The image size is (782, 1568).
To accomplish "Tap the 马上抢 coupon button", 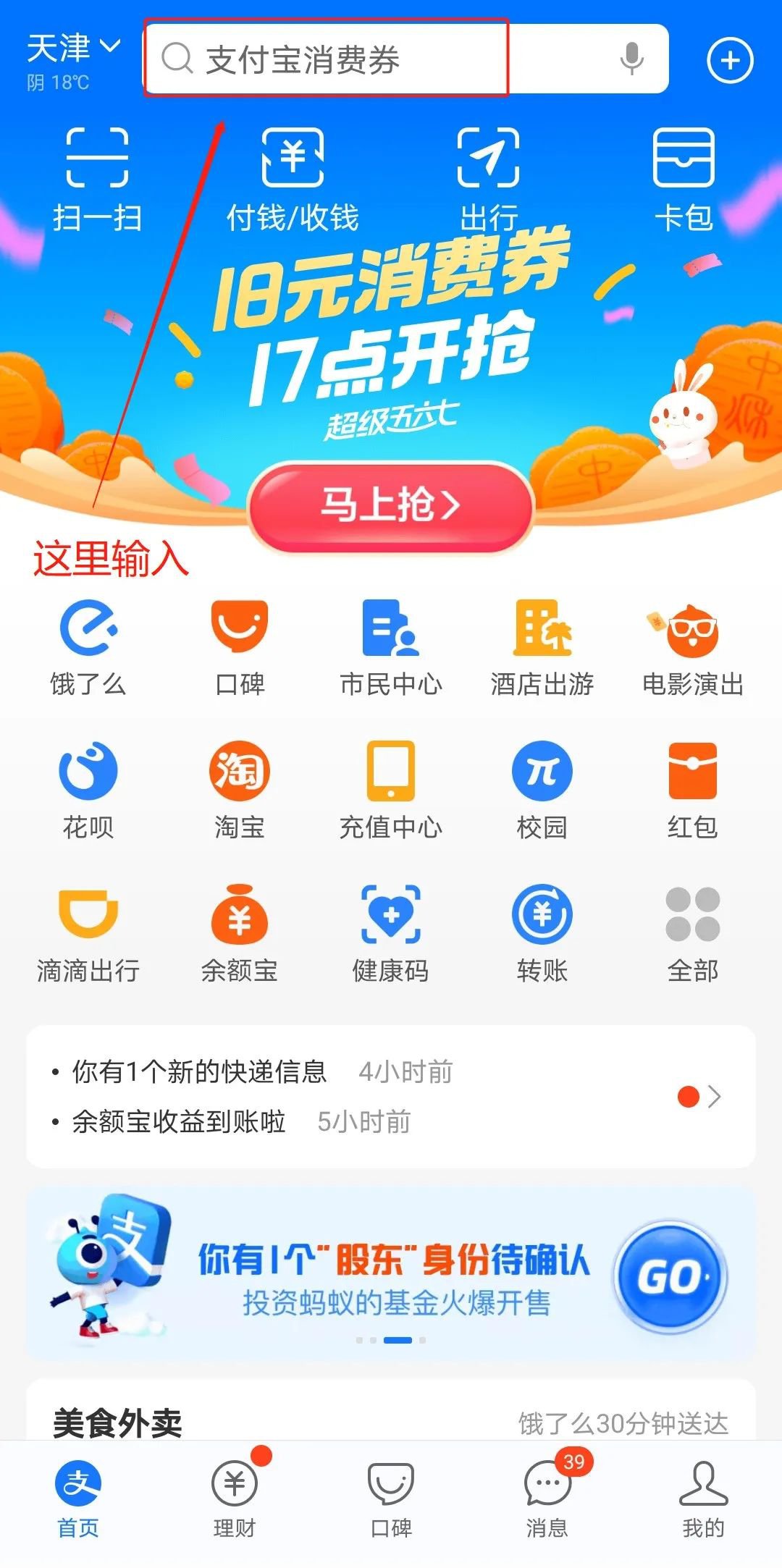I will pos(391,505).
